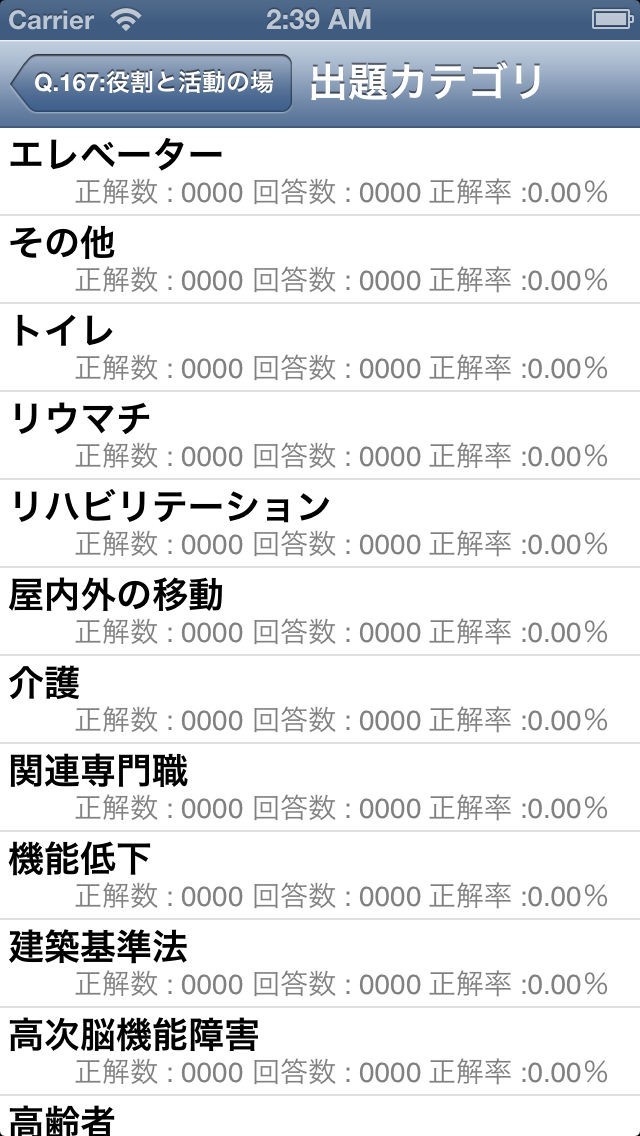Open the トイレ category
Screen dimensions: 640x1136
point(320,348)
